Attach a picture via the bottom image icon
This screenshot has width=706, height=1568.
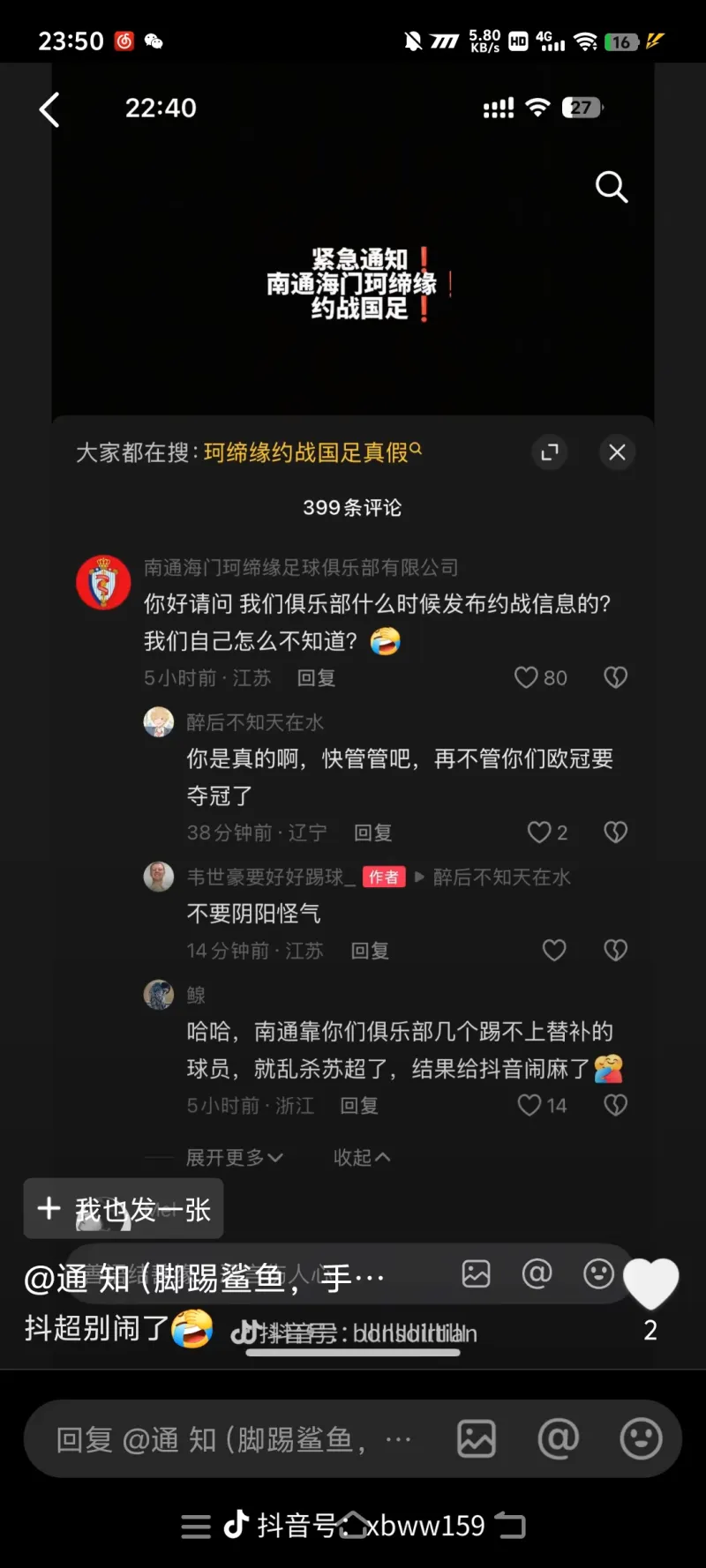point(477,1439)
